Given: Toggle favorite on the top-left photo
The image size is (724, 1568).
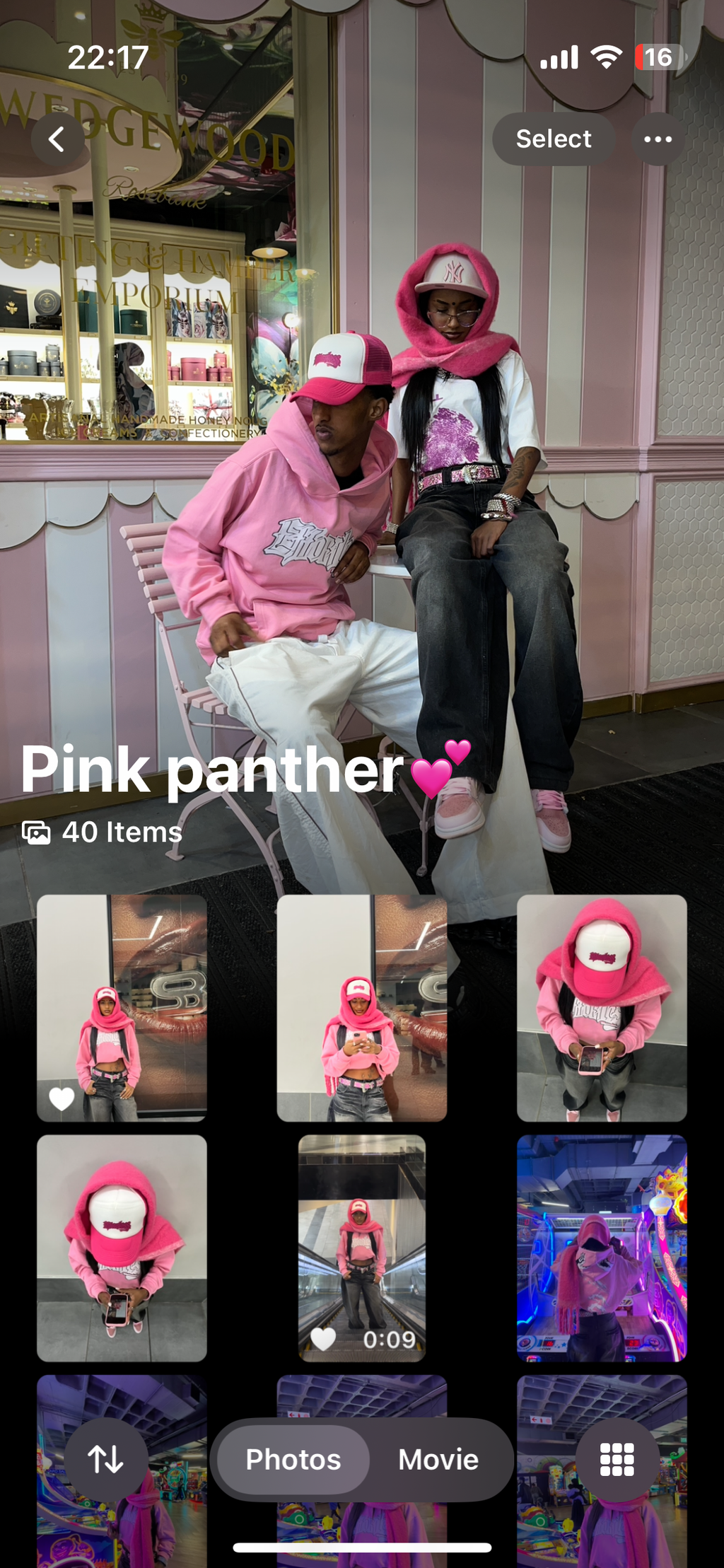Looking at the screenshot, I should click(x=62, y=1098).
